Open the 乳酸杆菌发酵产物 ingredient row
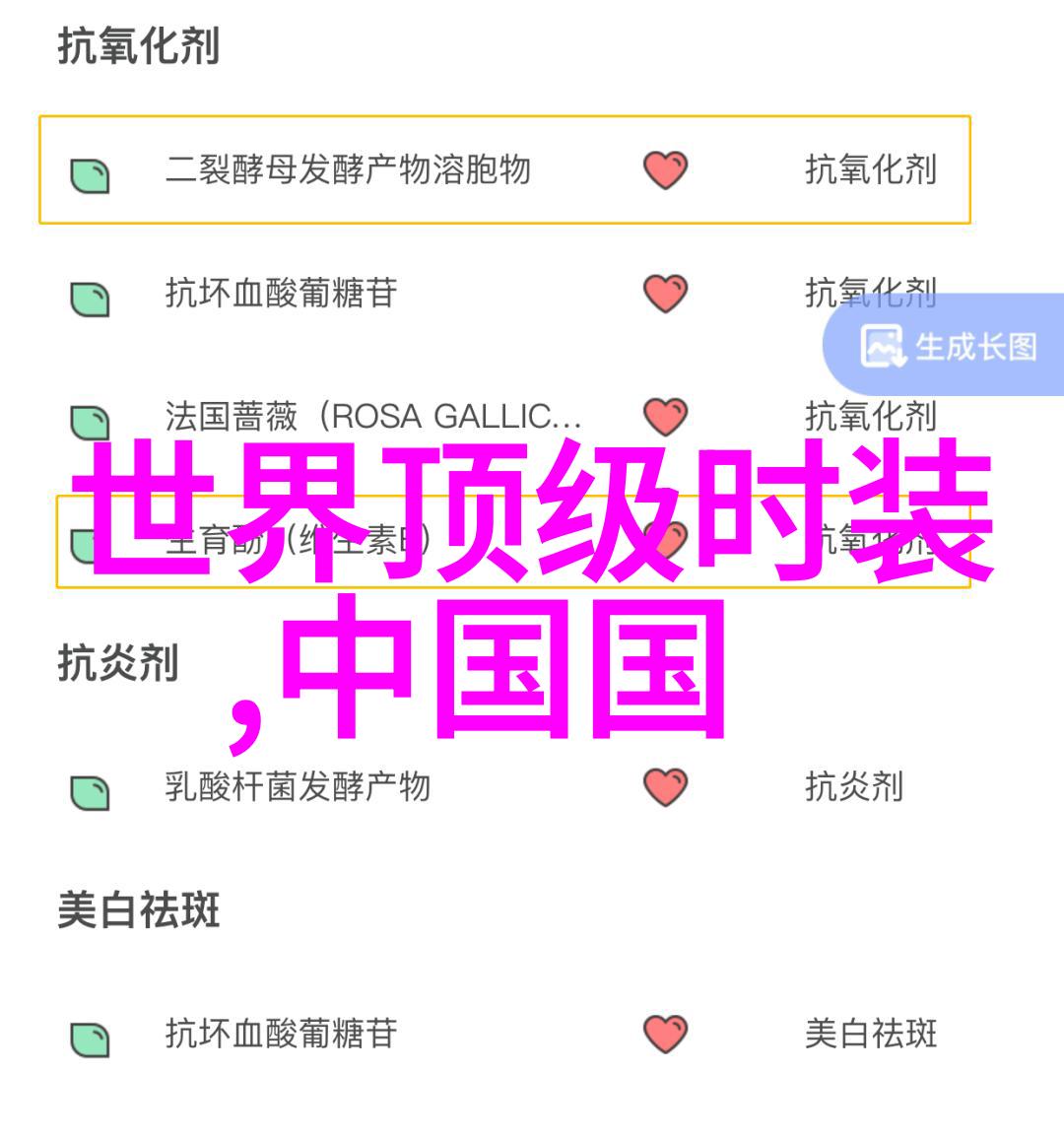 coord(298,787)
